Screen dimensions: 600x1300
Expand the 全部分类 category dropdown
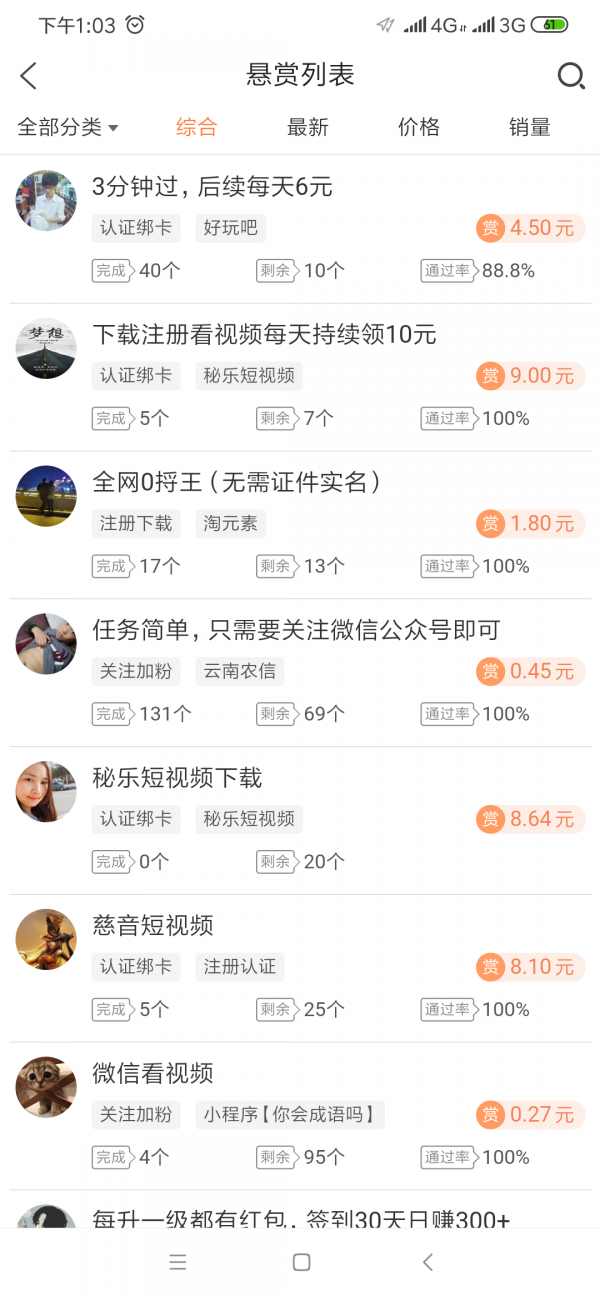(x=68, y=127)
